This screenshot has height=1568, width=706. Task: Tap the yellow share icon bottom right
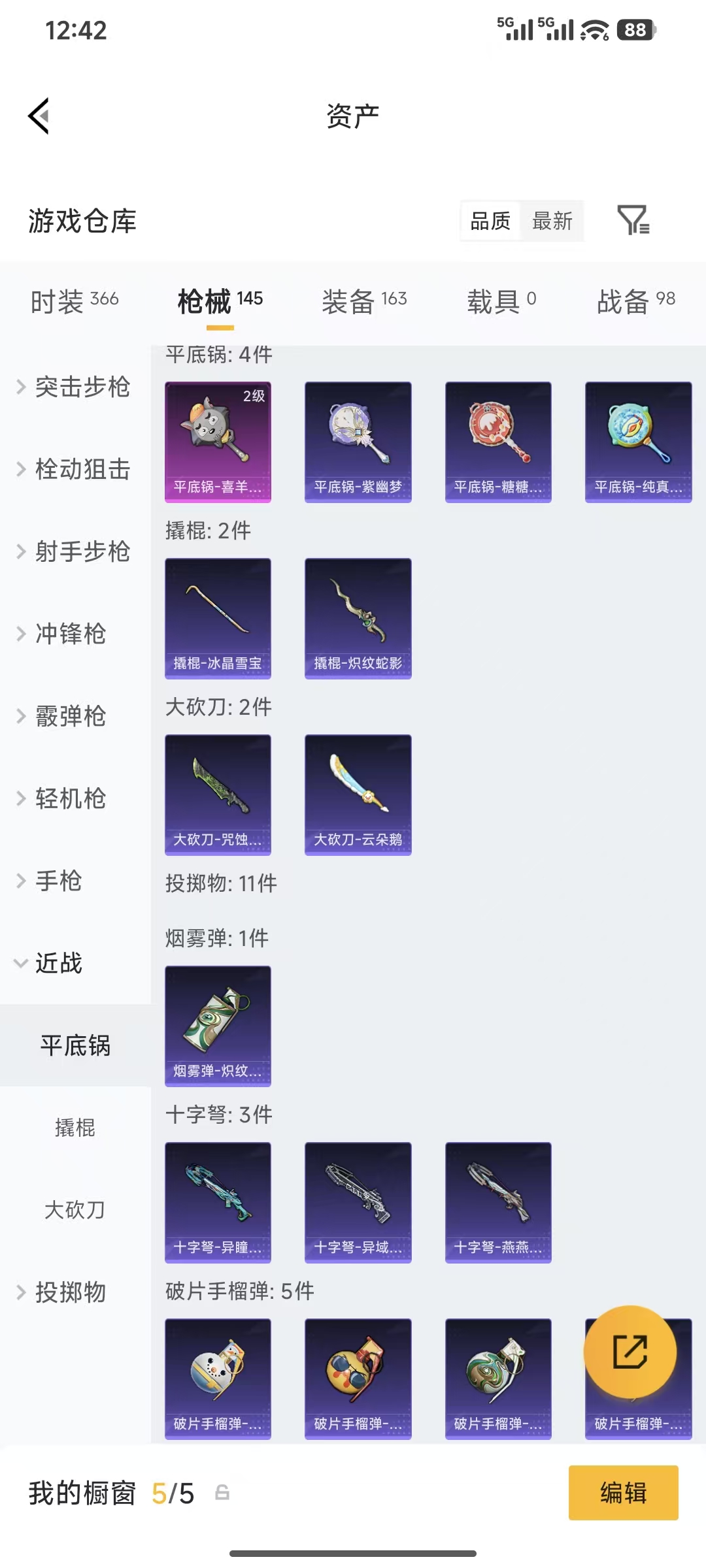[x=630, y=1352]
